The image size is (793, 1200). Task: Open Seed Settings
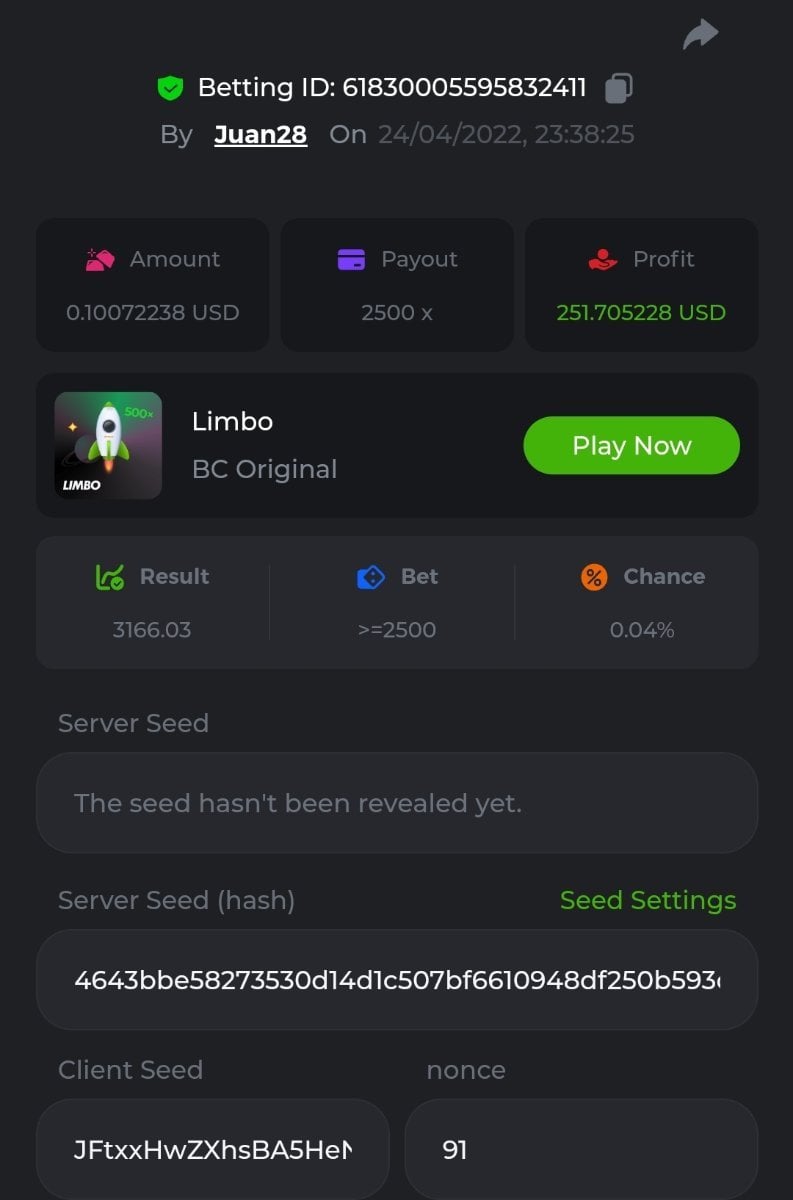pyautogui.click(x=647, y=900)
